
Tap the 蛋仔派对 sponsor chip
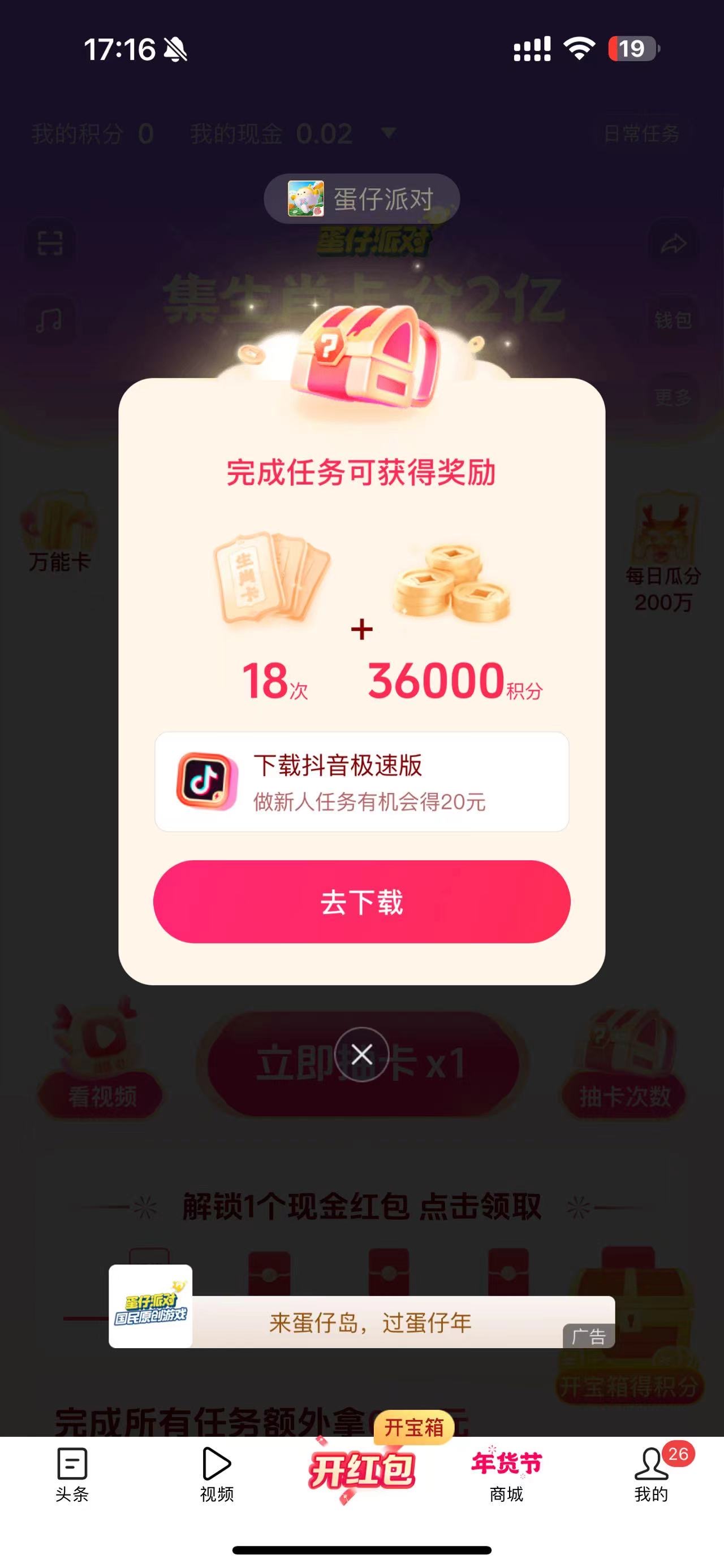(x=361, y=199)
